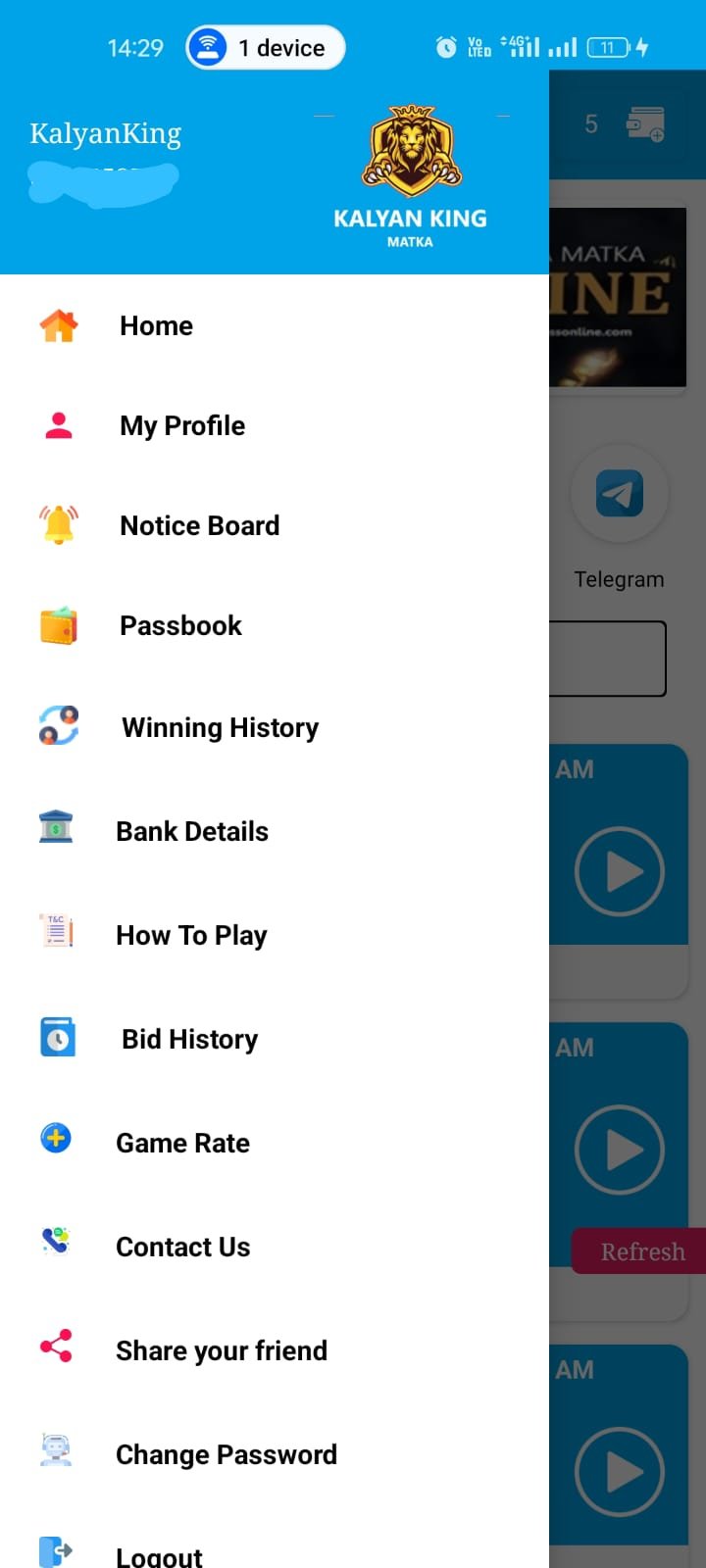View the Notice Board
This screenshot has width=706, height=1568.
point(199,525)
